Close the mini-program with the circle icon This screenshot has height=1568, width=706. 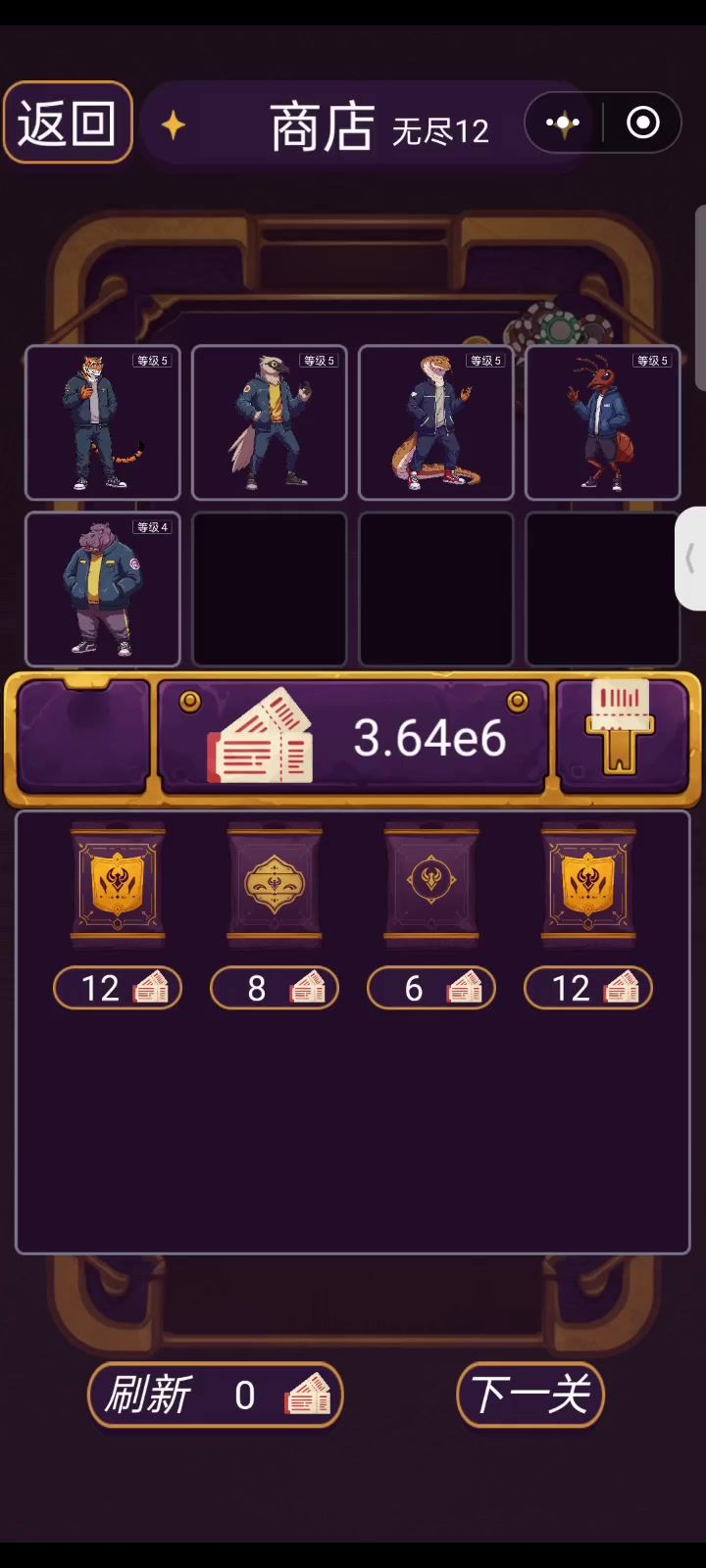643,123
